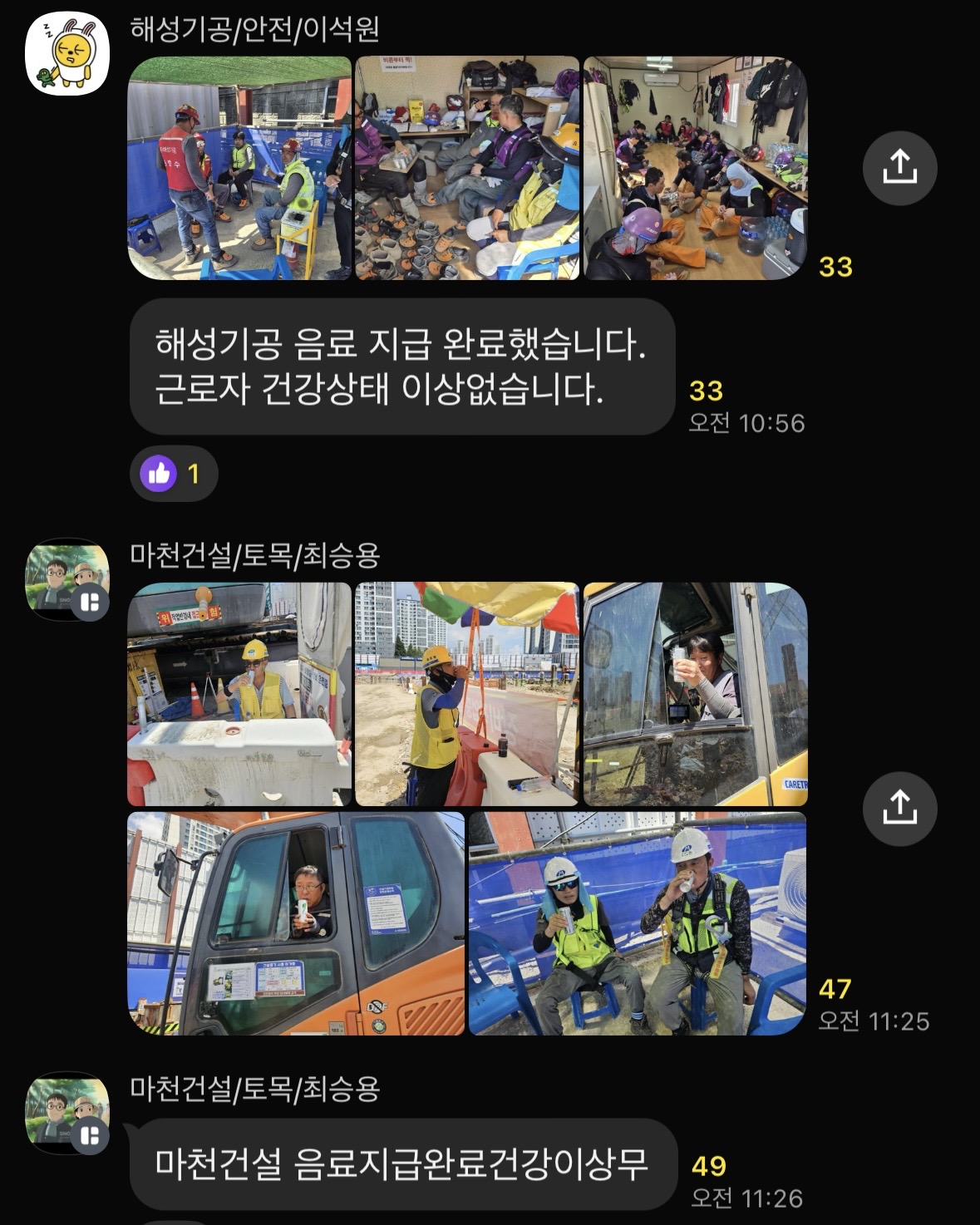Share 마천건설's photo group
This screenshot has width=980, height=1225.
pyautogui.click(x=899, y=808)
